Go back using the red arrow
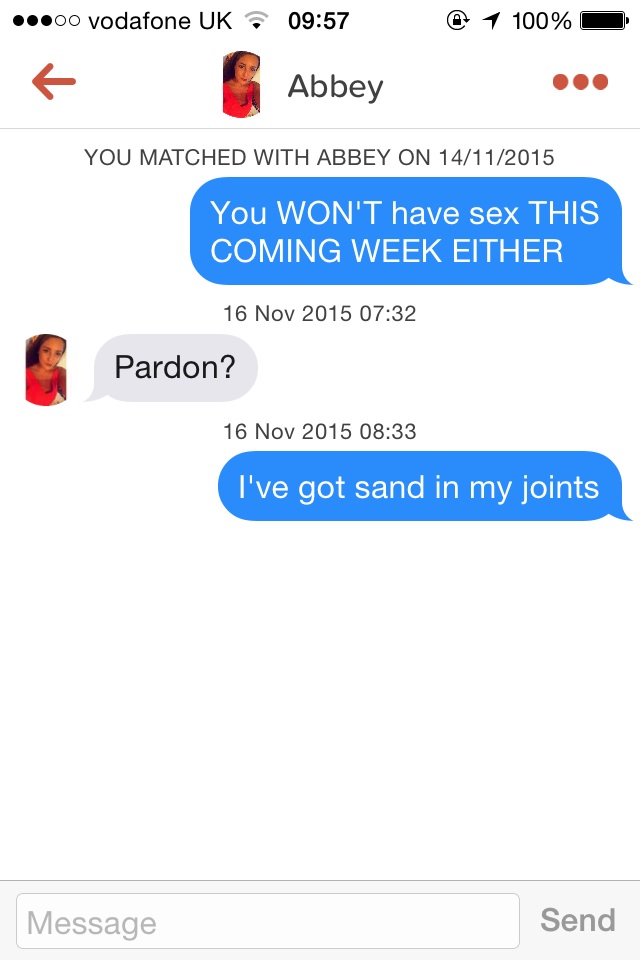The width and height of the screenshot is (640, 960). (x=54, y=83)
